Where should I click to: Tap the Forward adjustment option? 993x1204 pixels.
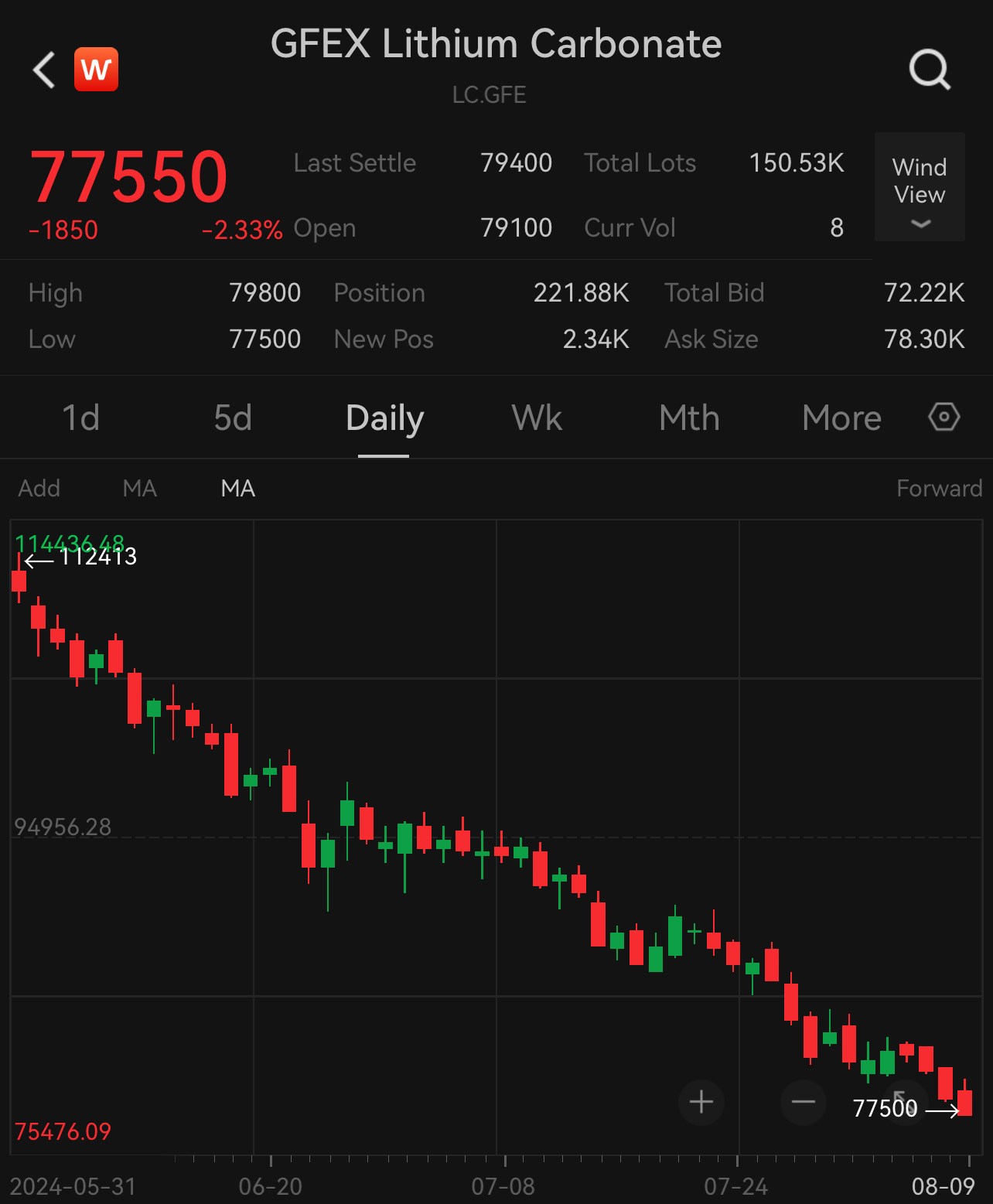(939, 489)
